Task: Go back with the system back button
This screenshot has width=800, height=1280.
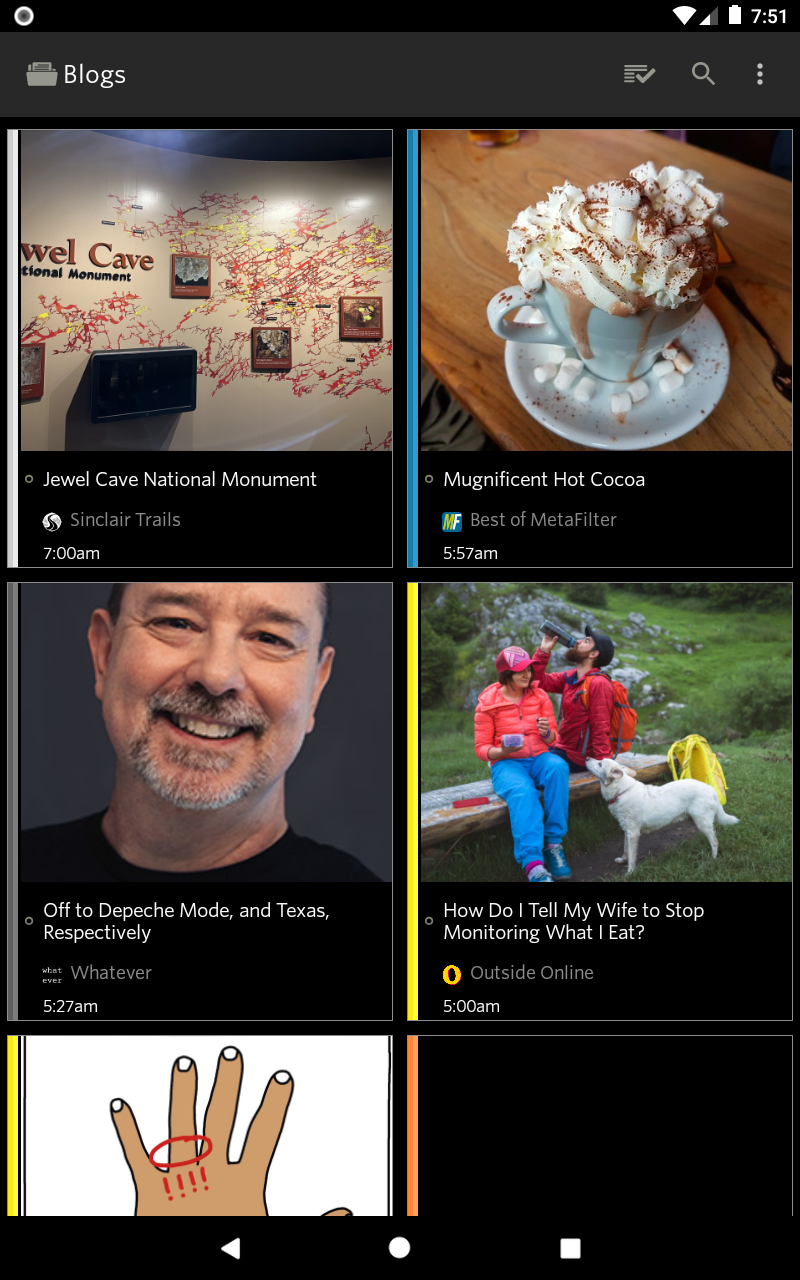Action: pos(231,1247)
